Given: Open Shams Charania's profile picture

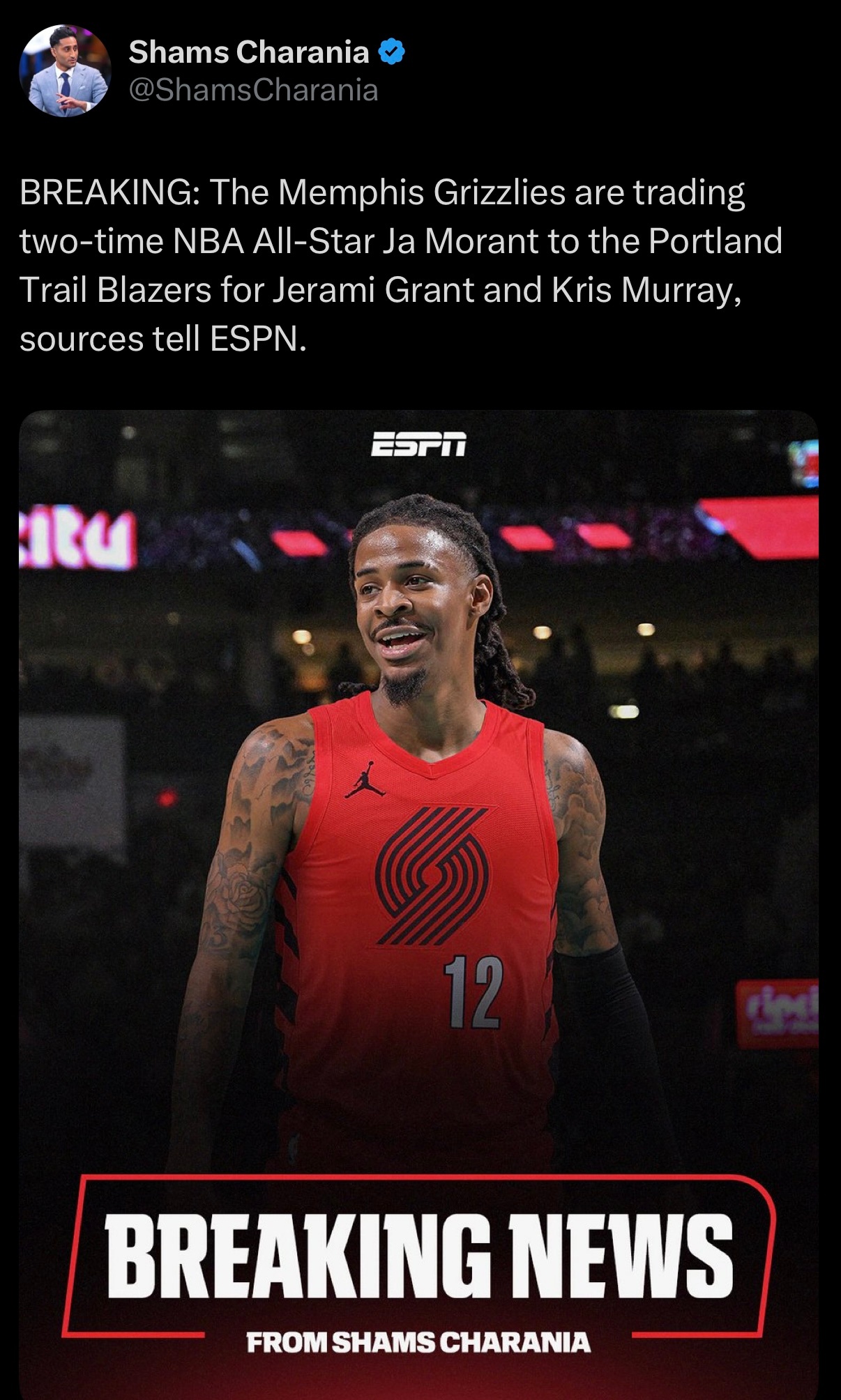Looking at the screenshot, I should [65, 71].
